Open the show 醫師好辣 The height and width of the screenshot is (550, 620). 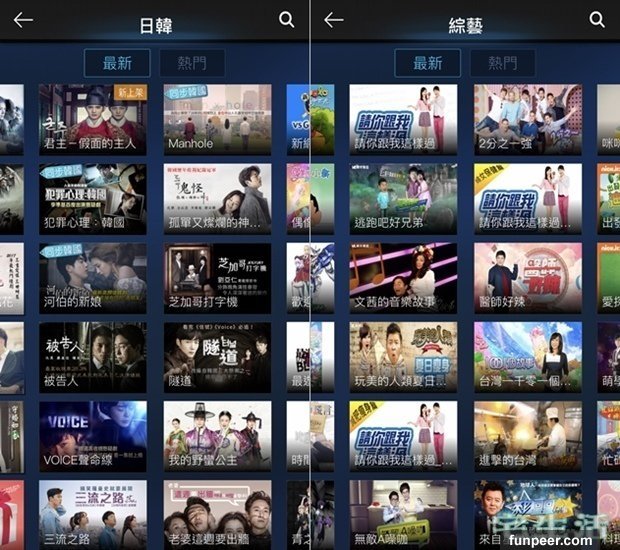click(528, 274)
